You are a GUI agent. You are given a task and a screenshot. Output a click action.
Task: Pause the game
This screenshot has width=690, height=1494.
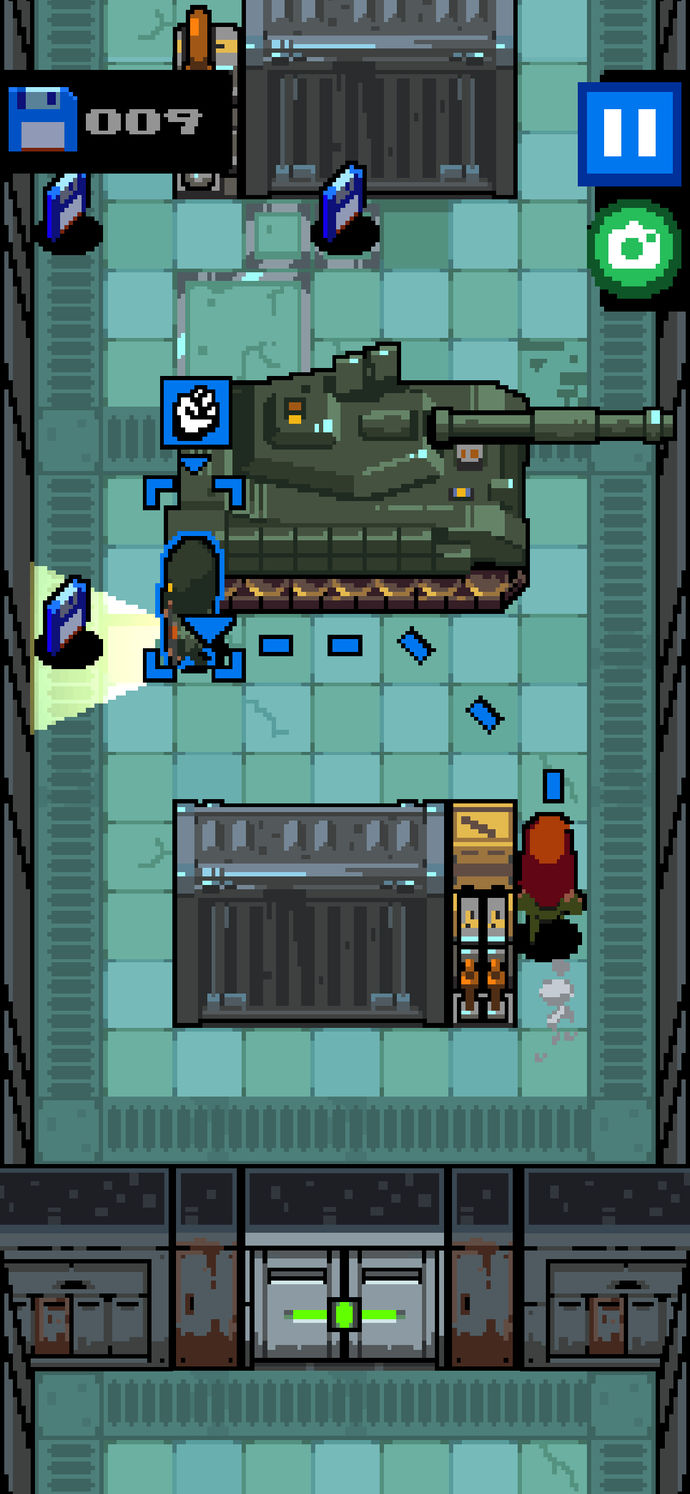[x=629, y=133]
